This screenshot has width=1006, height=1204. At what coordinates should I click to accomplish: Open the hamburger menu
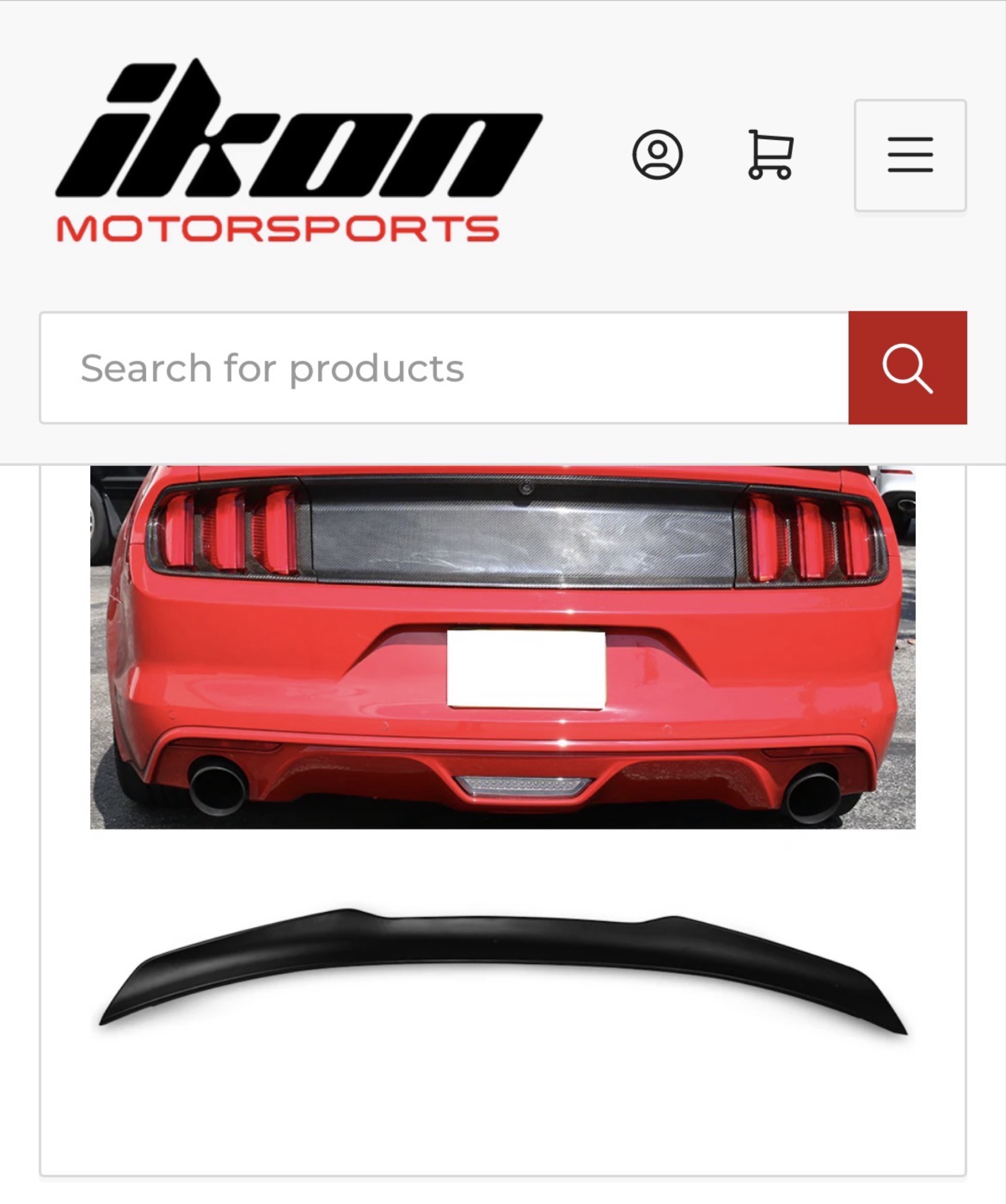pos(910,155)
